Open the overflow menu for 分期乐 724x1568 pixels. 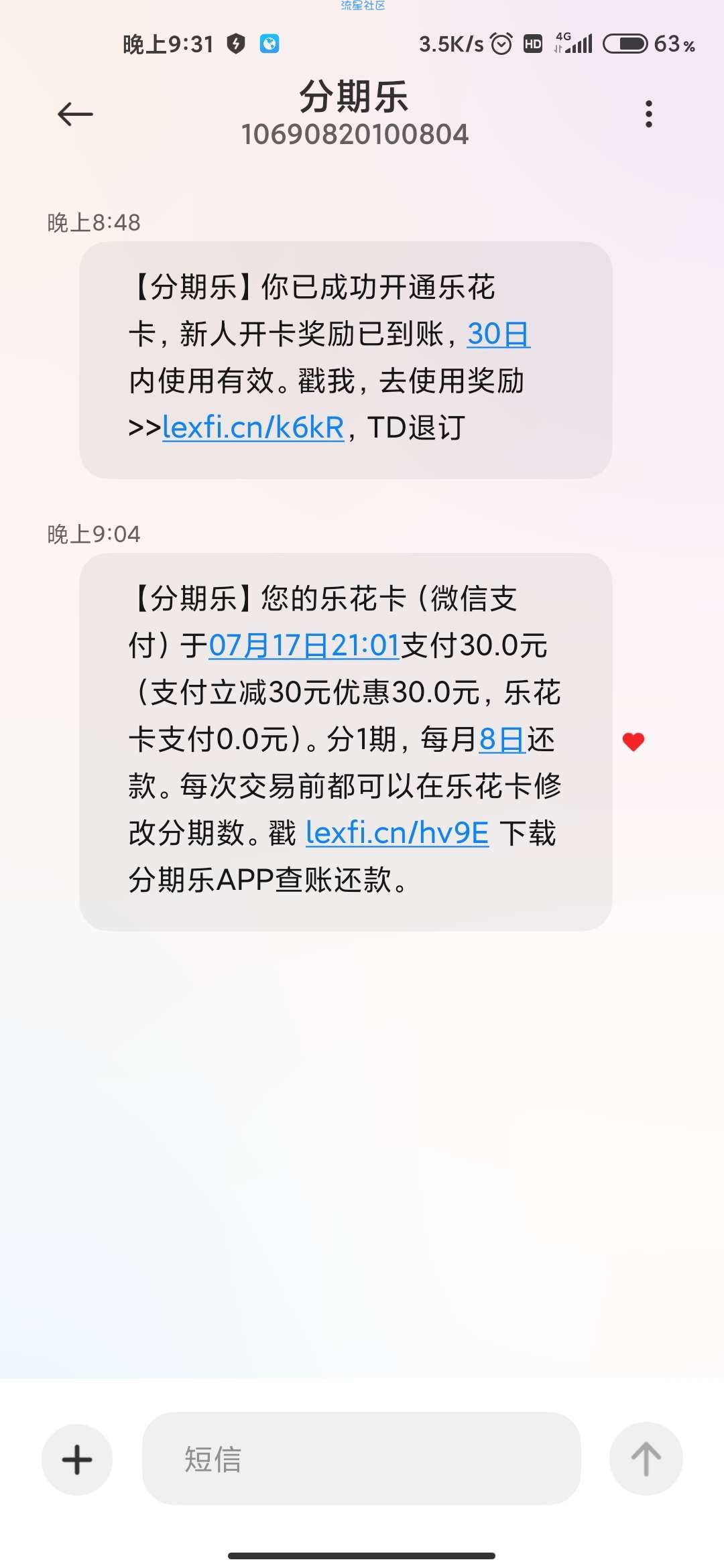click(x=648, y=115)
